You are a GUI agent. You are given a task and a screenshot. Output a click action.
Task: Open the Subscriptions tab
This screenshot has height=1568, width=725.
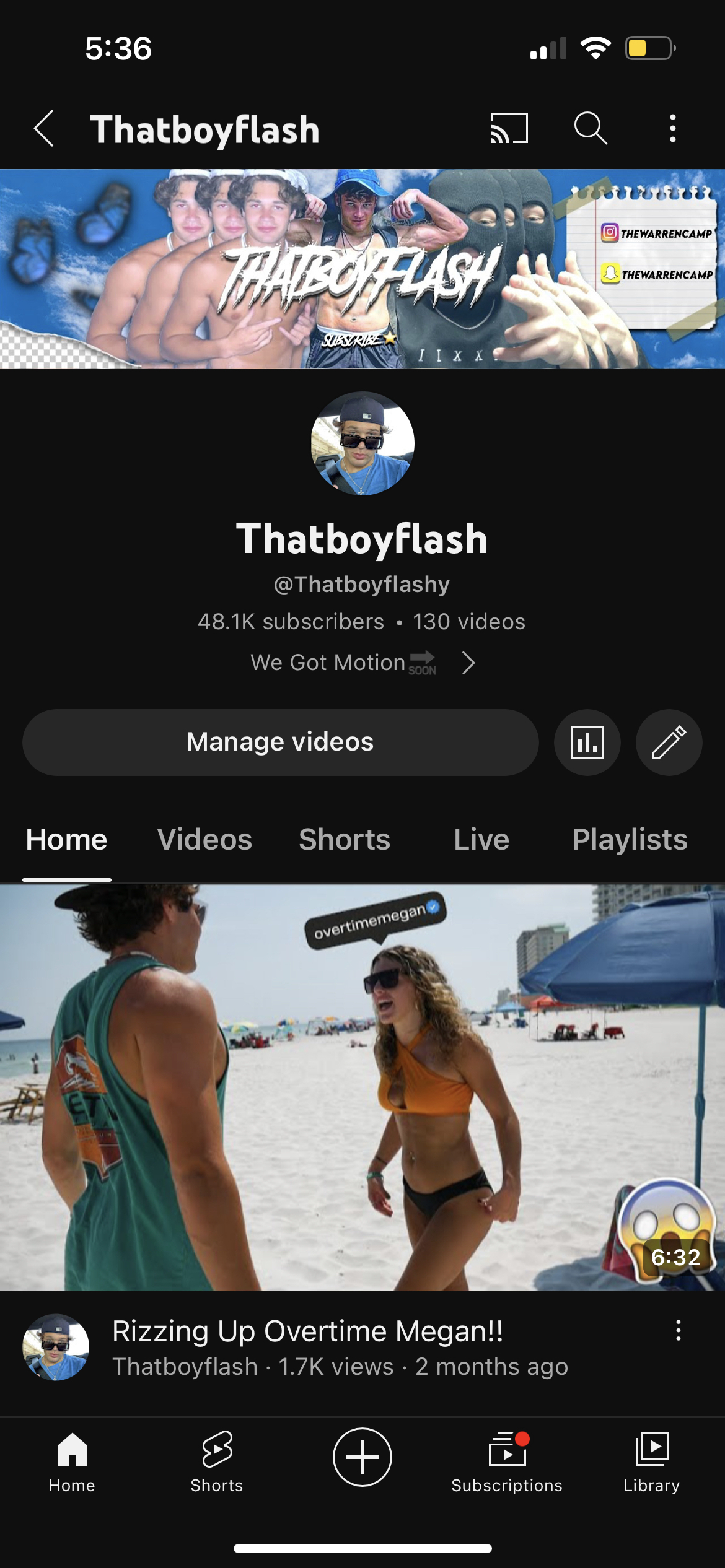tap(507, 1463)
